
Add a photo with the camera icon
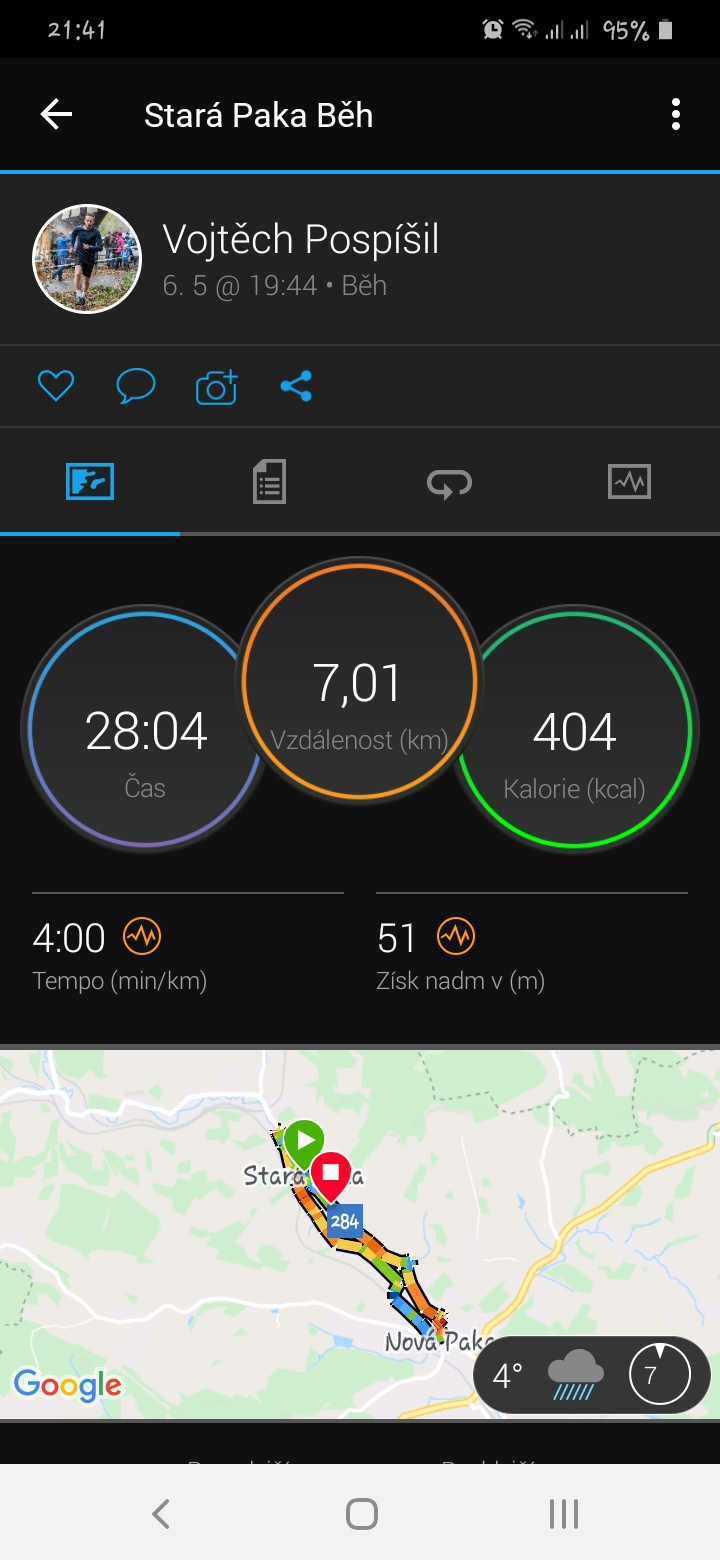[216, 386]
